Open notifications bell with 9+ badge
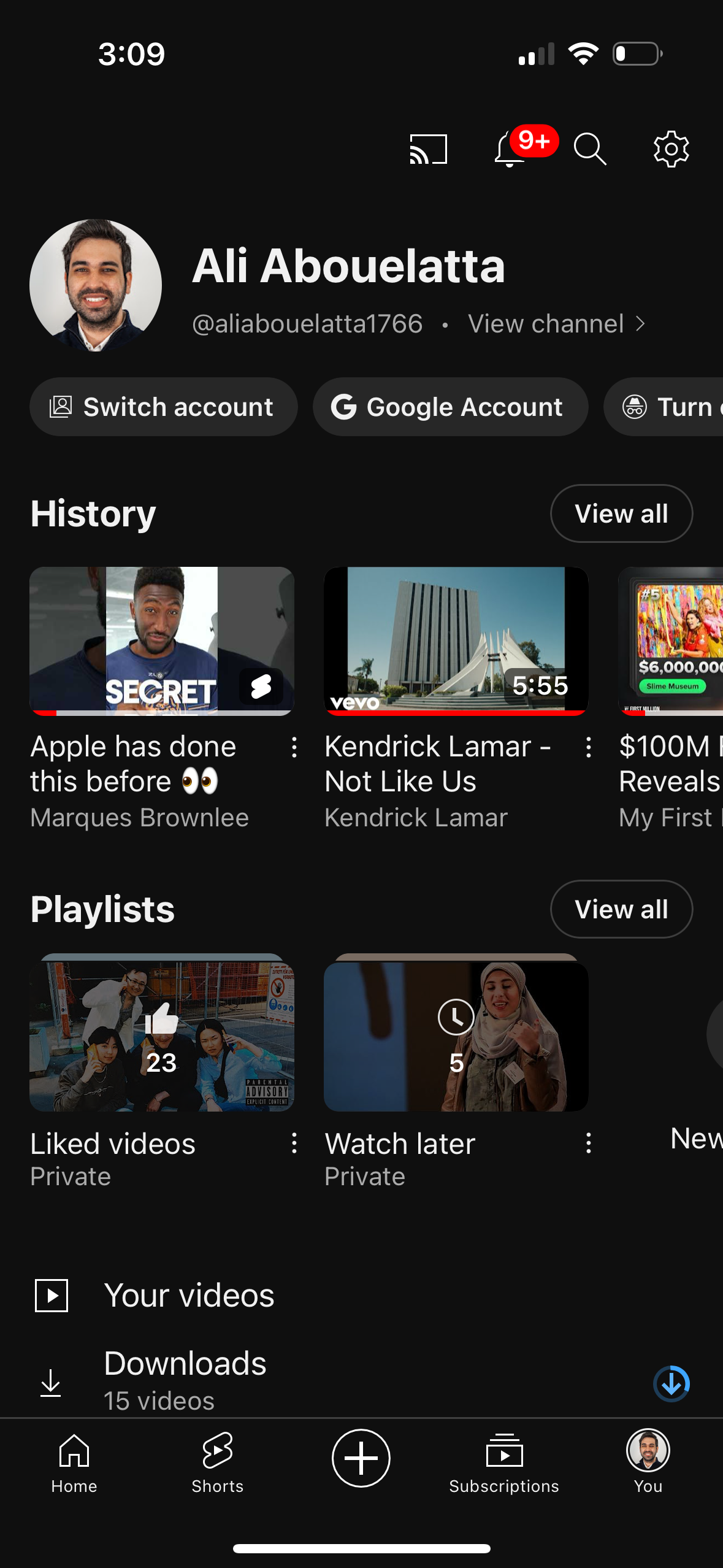The height and width of the screenshot is (1568, 723). [509, 150]
